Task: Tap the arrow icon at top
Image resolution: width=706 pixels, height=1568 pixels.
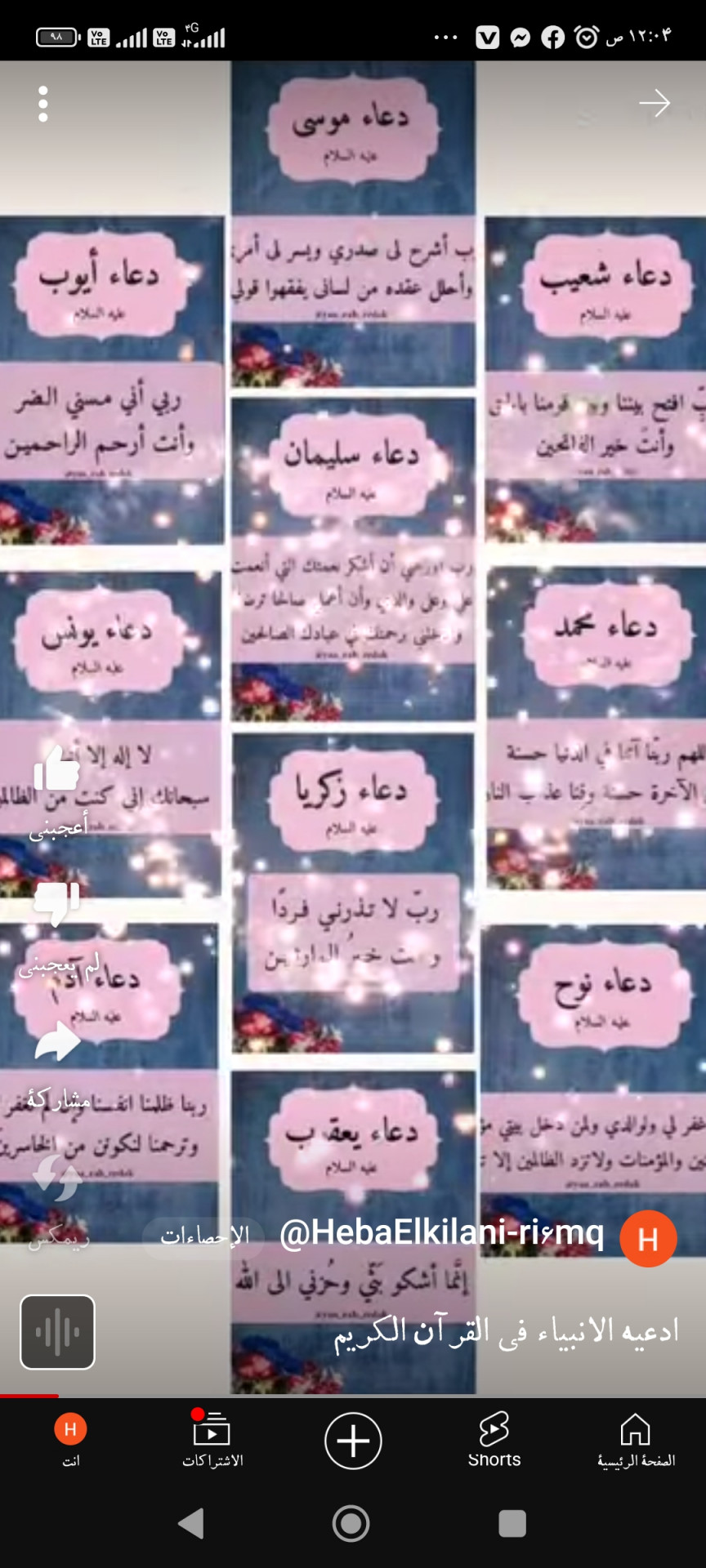Action: pos(654,104)
